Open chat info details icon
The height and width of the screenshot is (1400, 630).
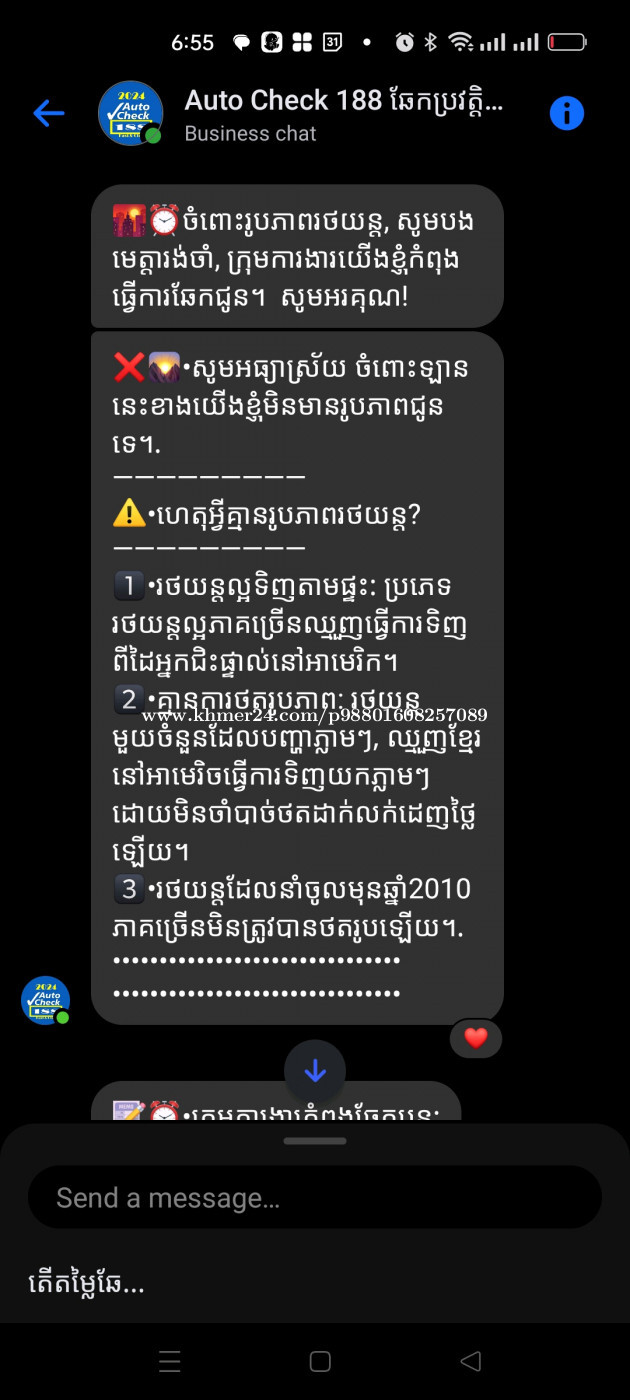(566, 113)
